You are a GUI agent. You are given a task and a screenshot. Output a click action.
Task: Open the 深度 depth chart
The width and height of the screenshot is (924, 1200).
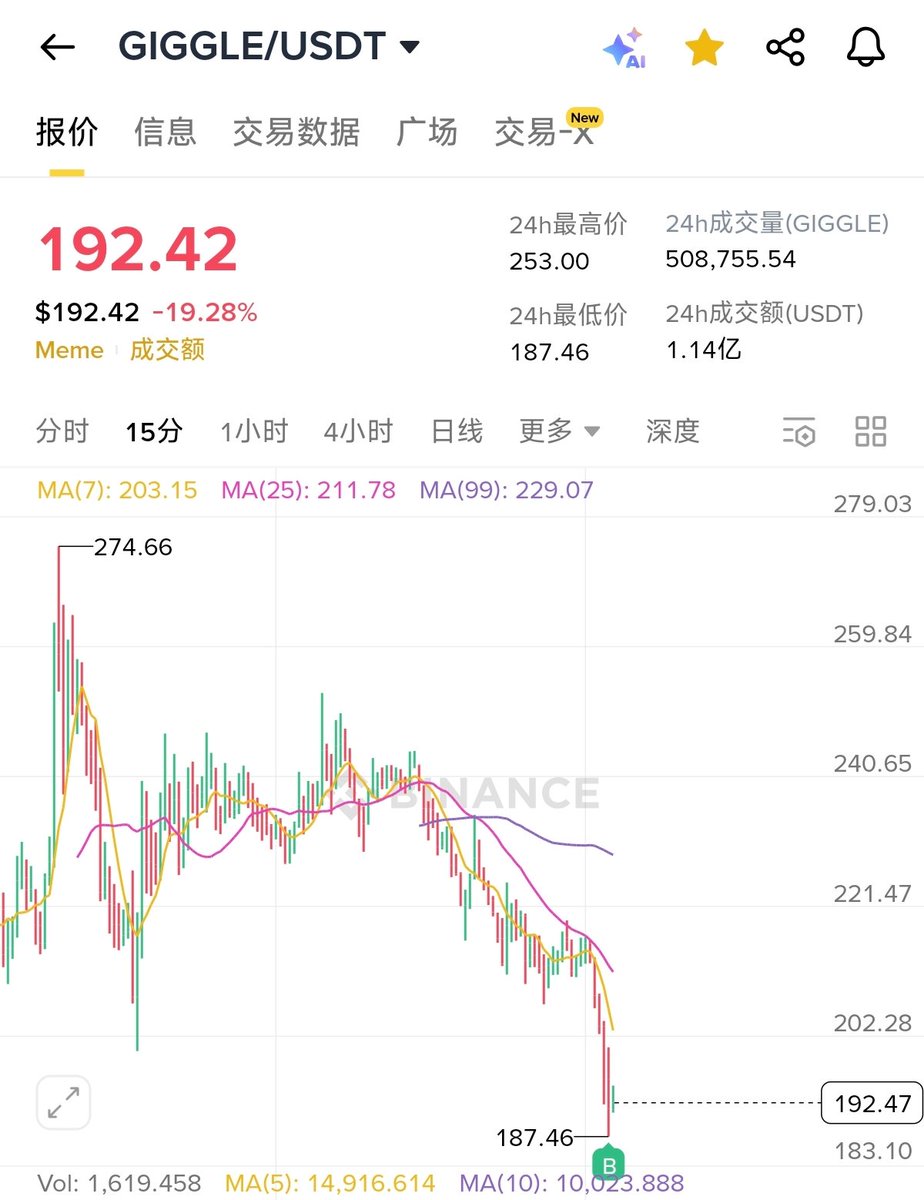pyautogui.click(x=672, y=431)
